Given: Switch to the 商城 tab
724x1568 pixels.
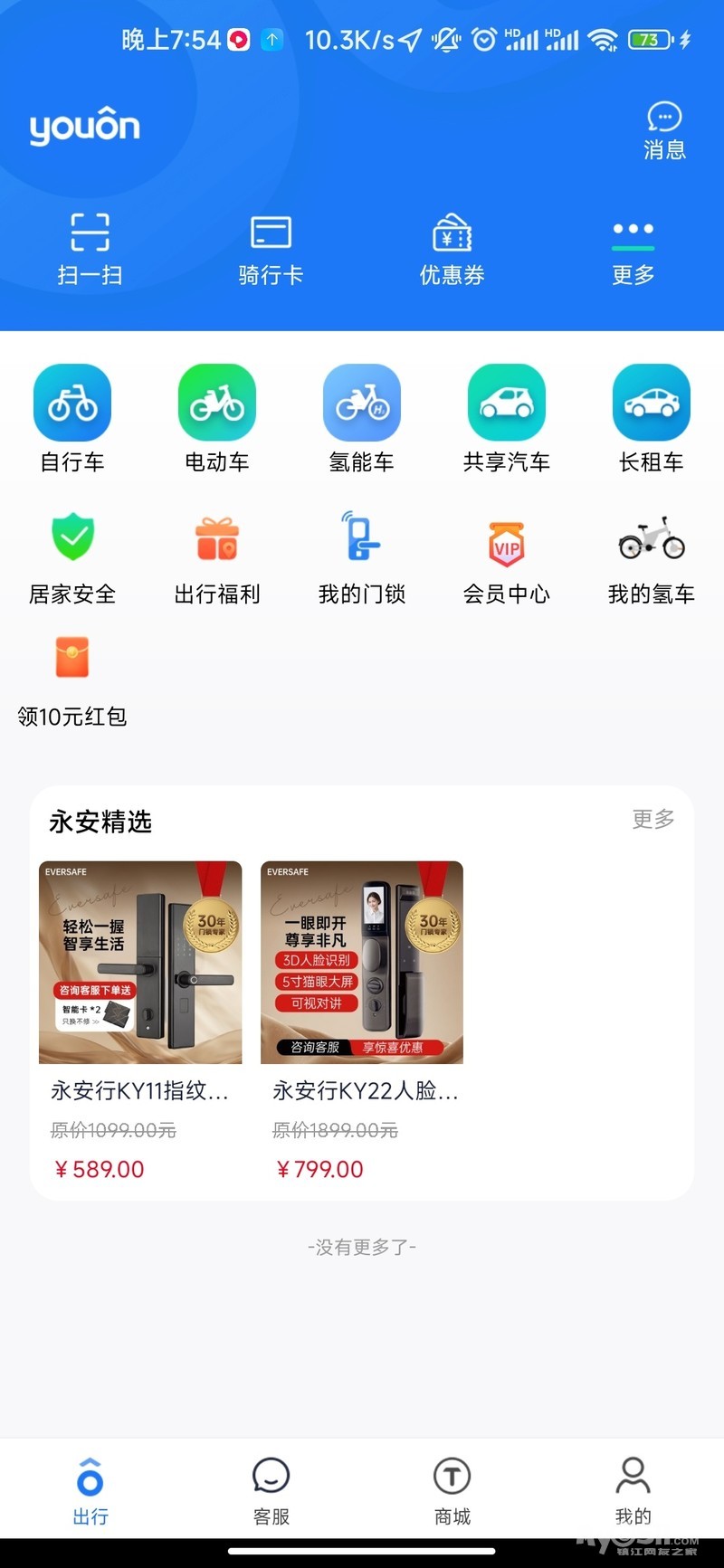Looking at the screenshot, I should [x=452, y=1491].
